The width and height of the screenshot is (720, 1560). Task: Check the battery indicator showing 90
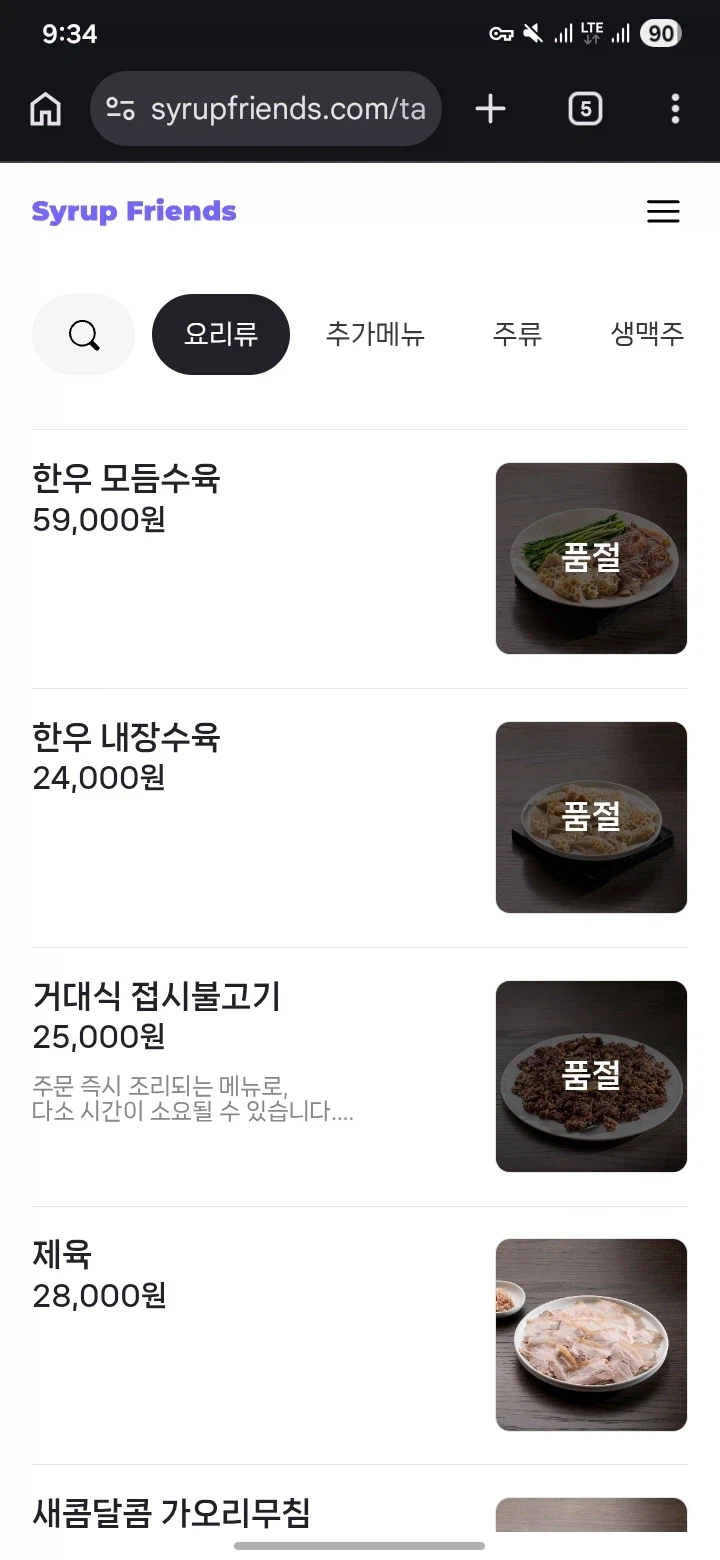pyautogui.click(x=660, y=33)
